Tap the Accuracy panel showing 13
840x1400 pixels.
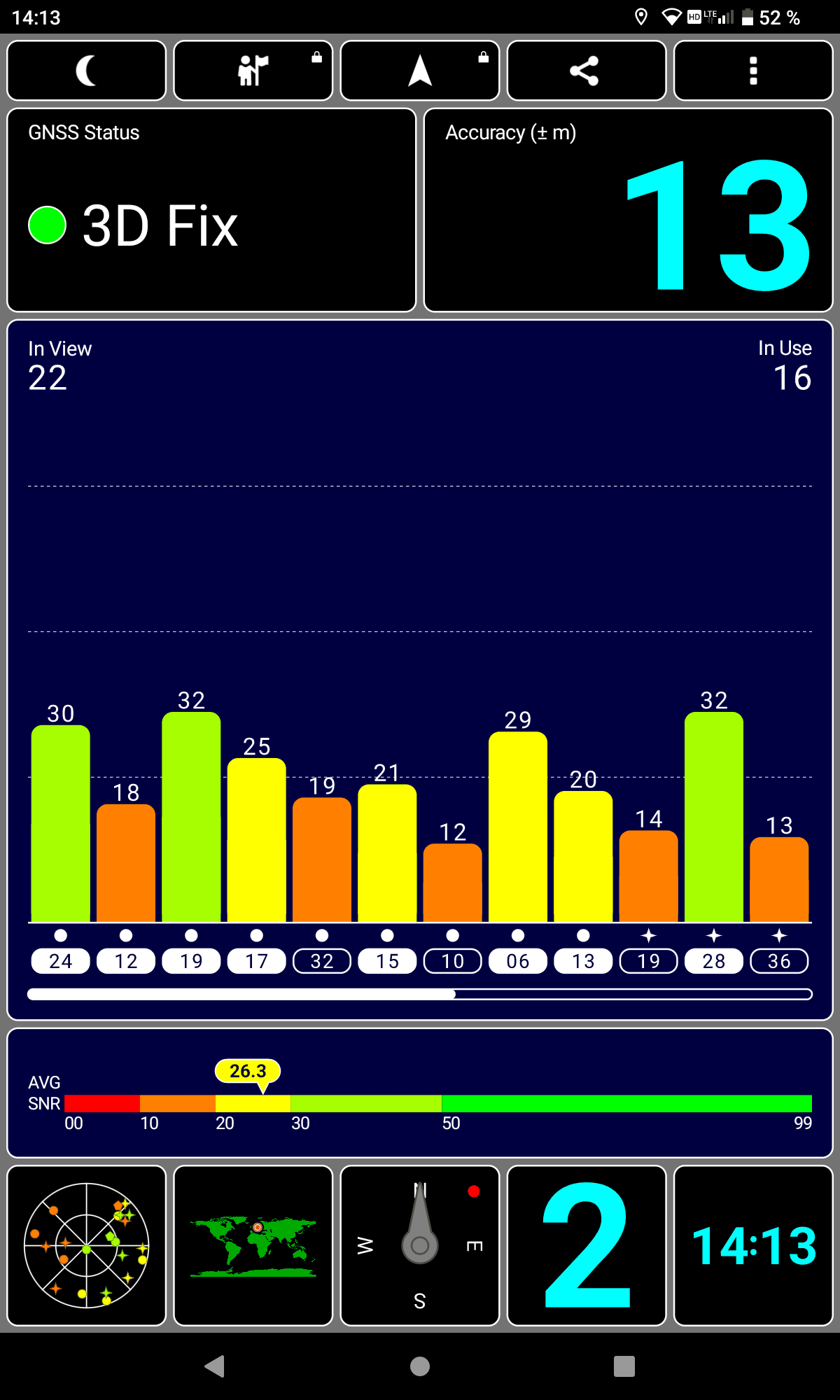628,210
